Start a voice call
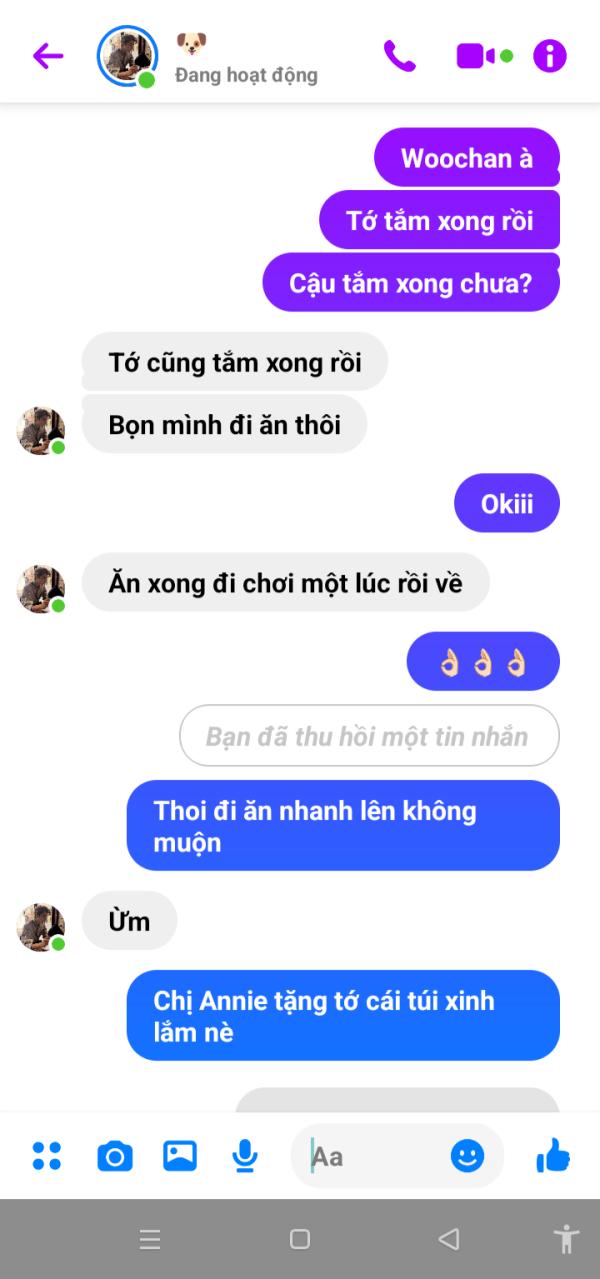The height and width of the screenshot is (1279, 600). [x=399, y=56]
